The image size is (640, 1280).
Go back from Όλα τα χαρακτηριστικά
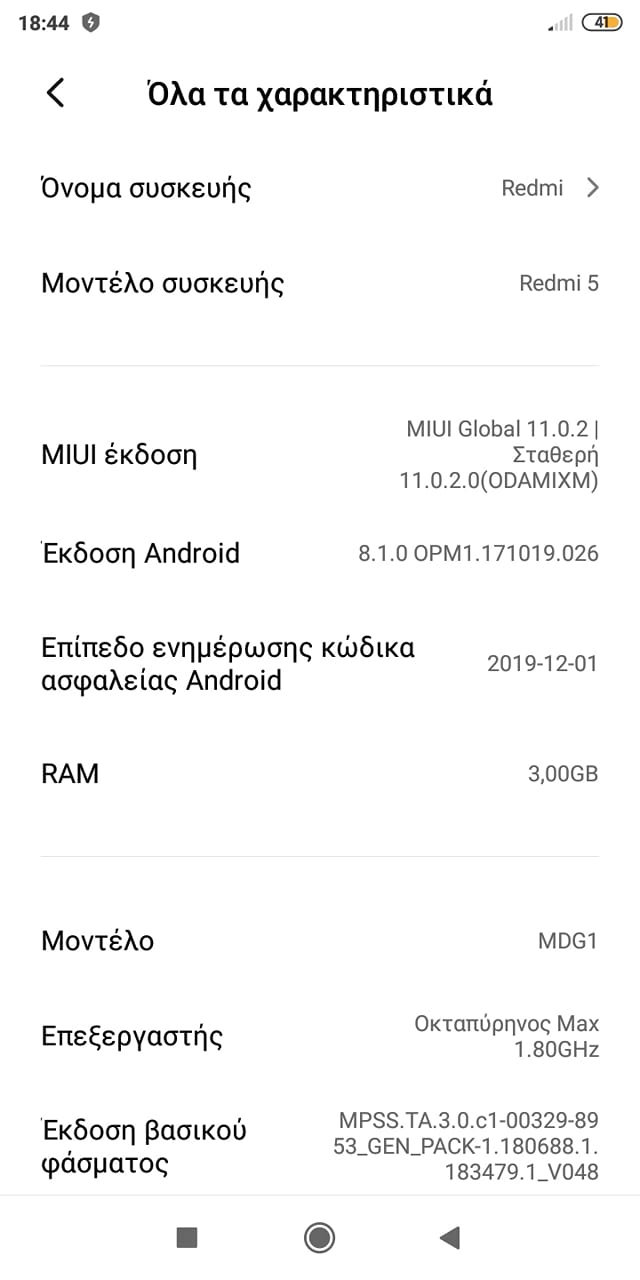tap(56, 94)
